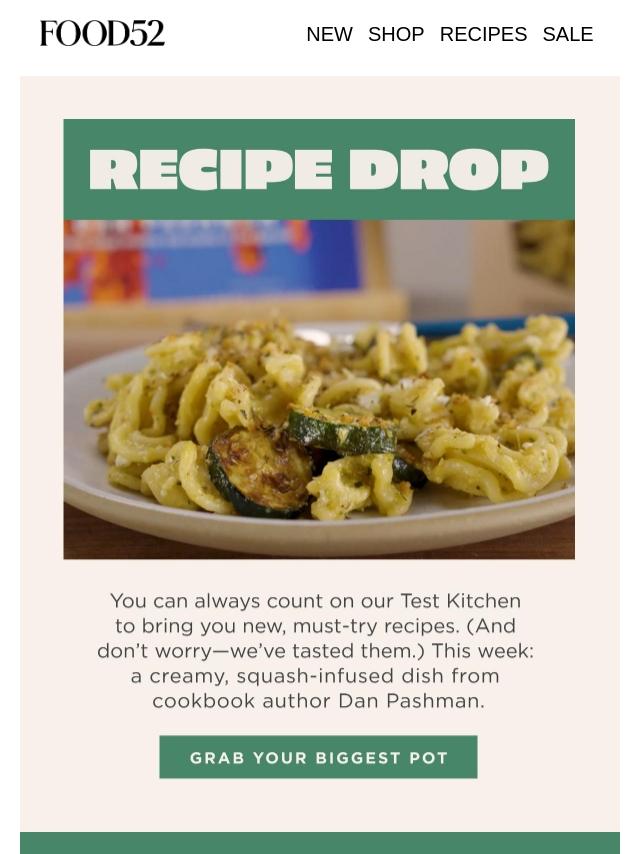Open the NEW link in the header
This screenshot has height=854, width=640.
329,34
